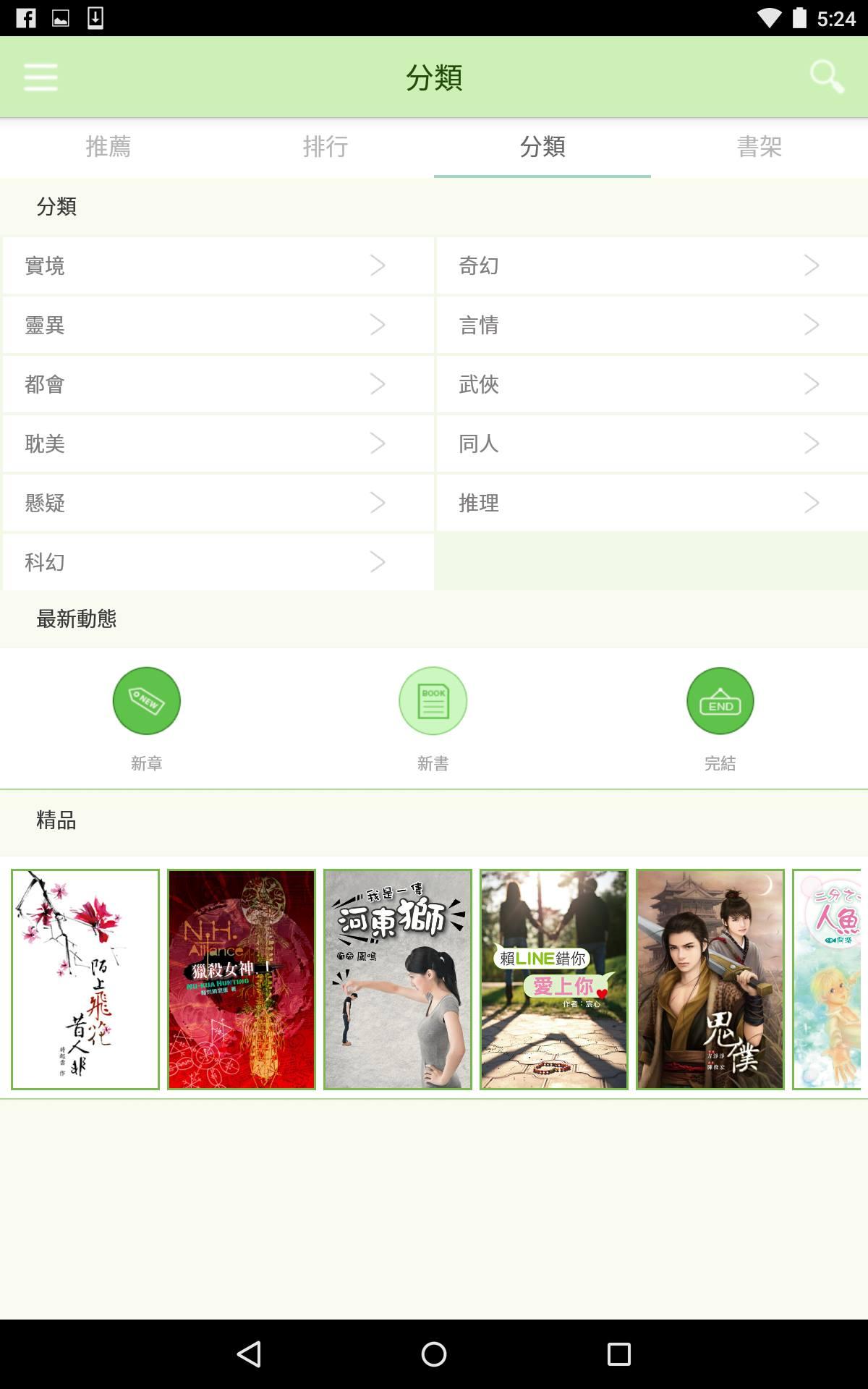This screenshot has width=868, height=1389.
Task: Open the 武俠 category
Action: 651,384
